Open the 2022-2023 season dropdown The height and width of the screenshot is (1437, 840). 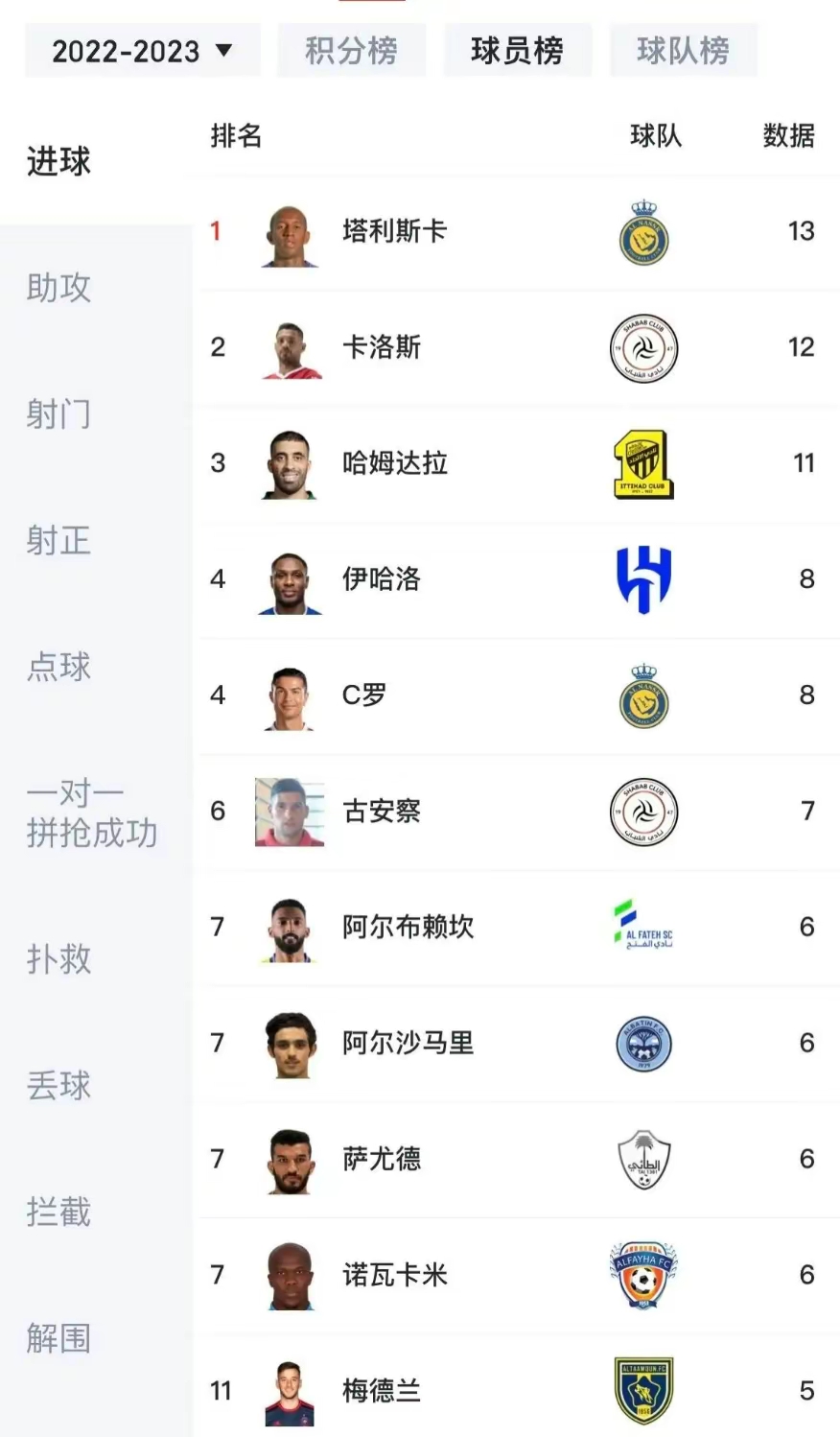click(x=141, y=50)
